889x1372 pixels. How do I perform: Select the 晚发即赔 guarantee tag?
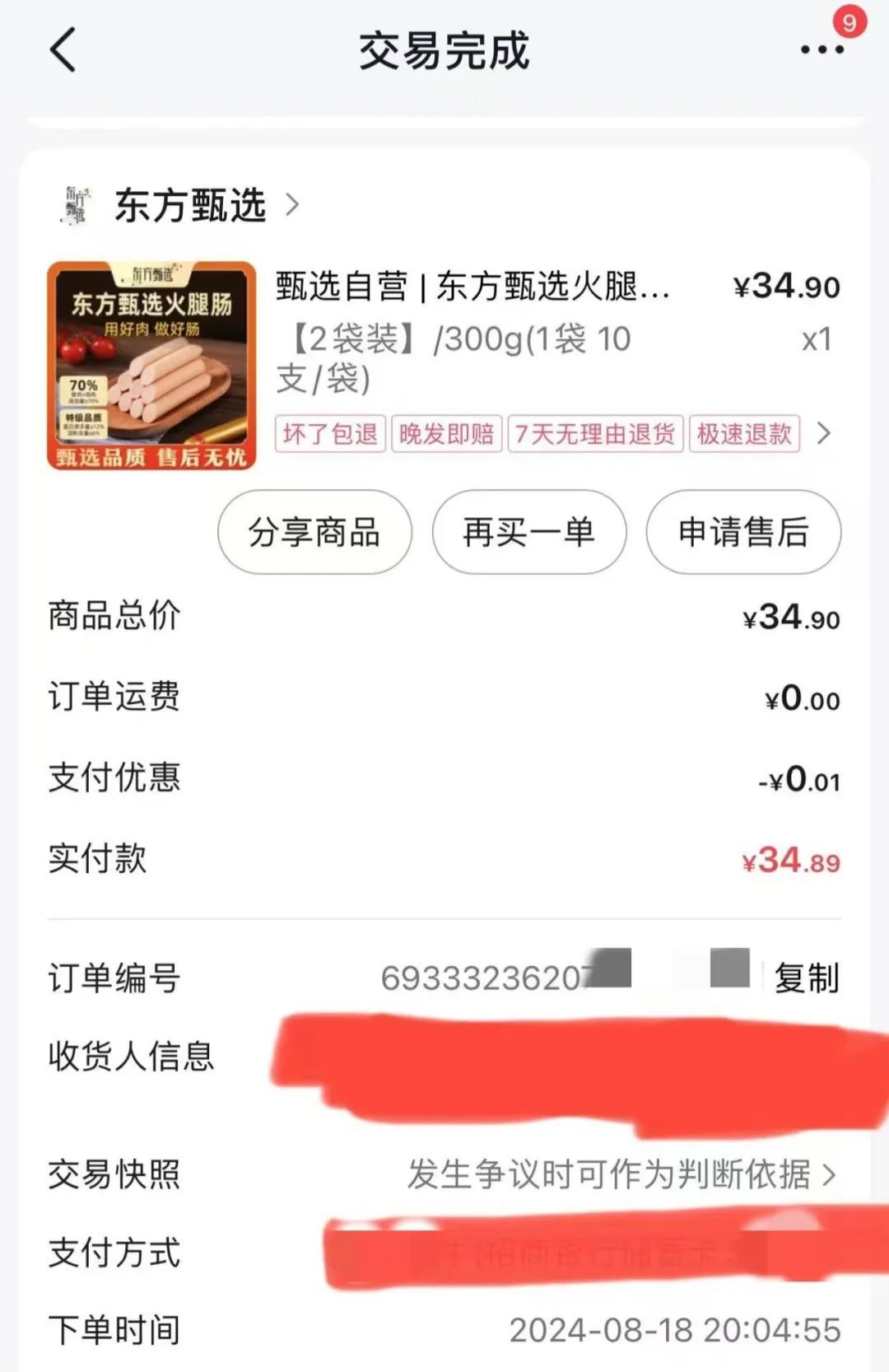click(447, 434)
